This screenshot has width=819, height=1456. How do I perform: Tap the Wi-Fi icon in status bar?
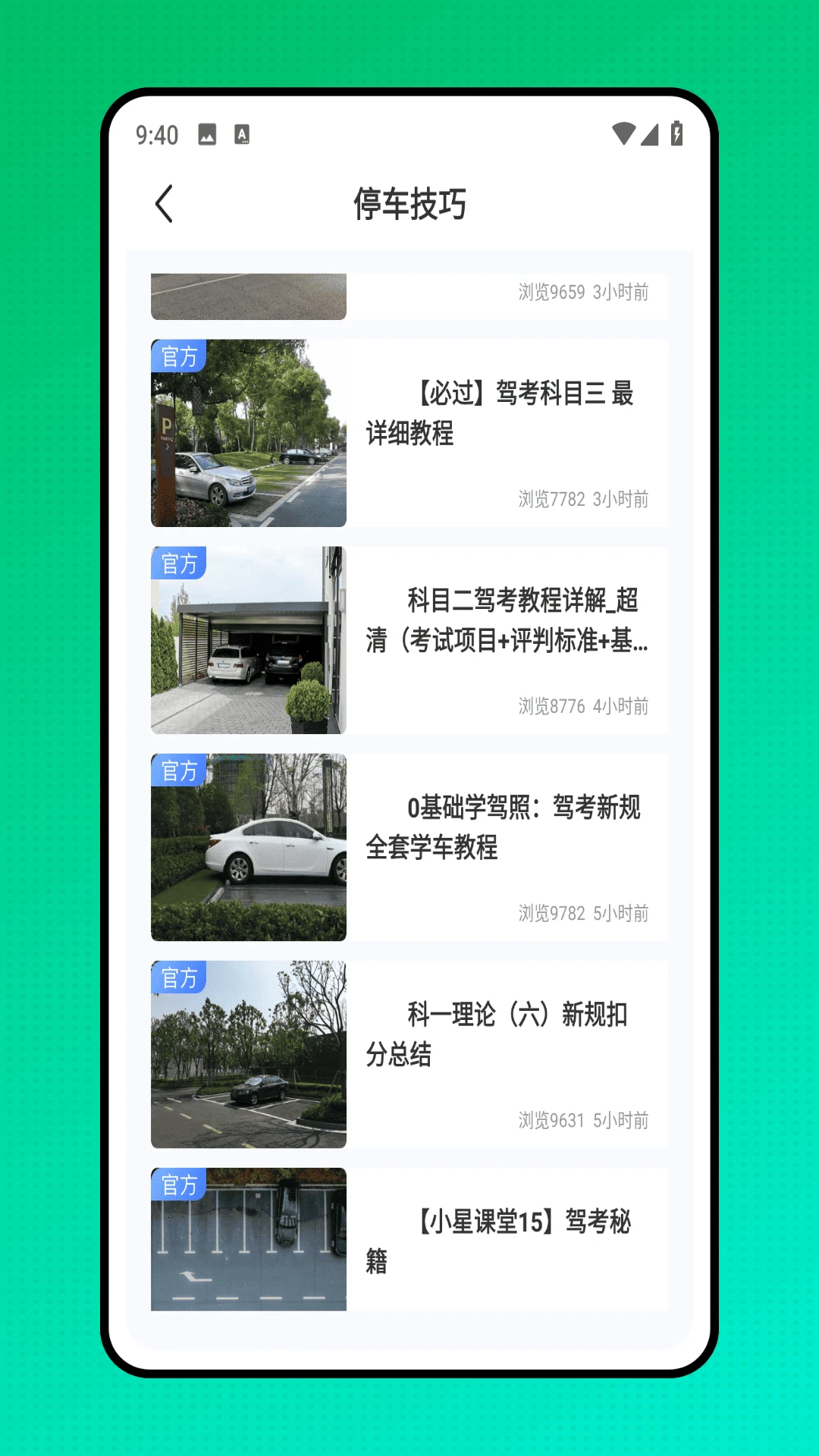[624, 133]
